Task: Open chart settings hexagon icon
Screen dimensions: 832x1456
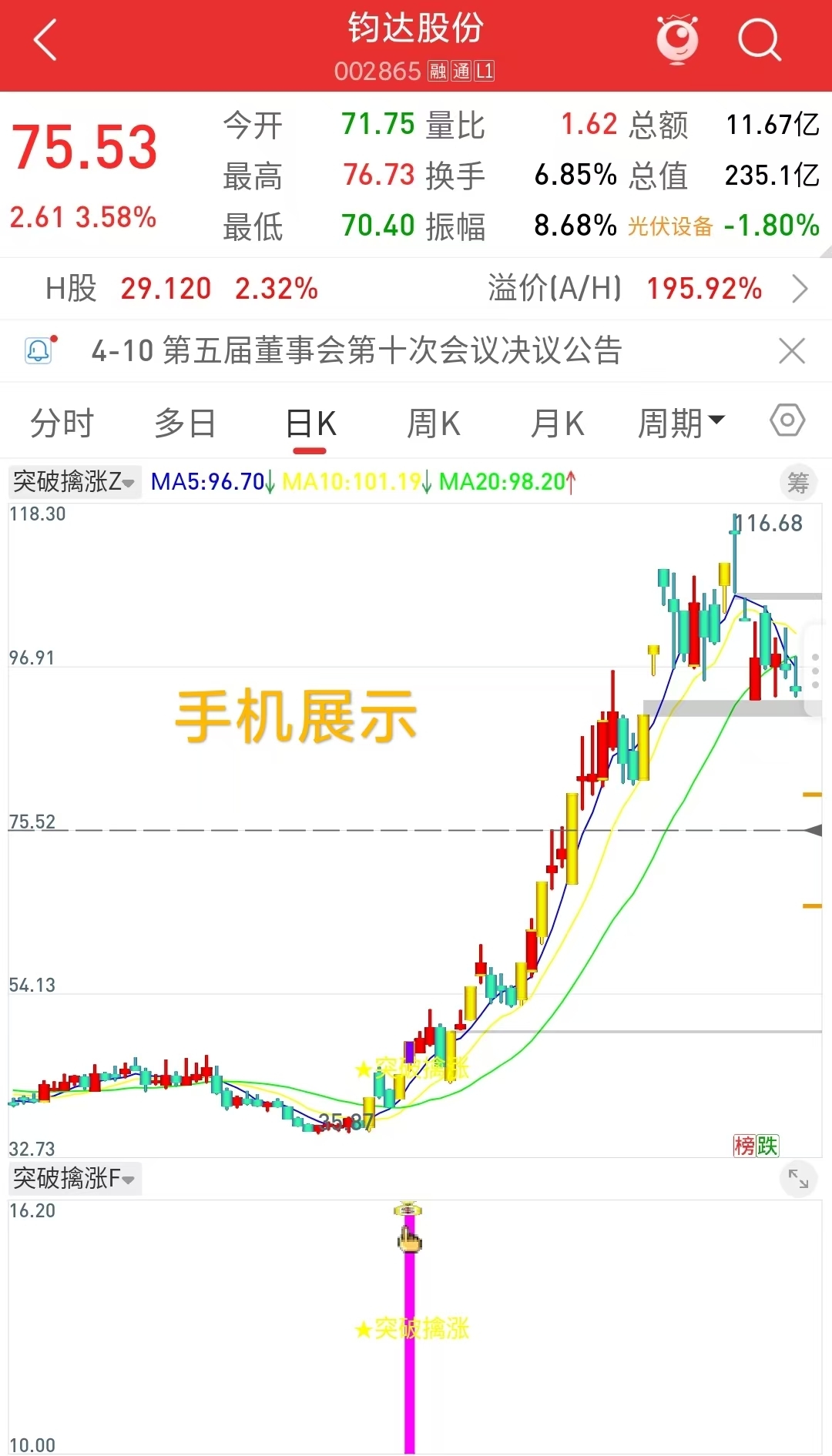Action: 787,420
